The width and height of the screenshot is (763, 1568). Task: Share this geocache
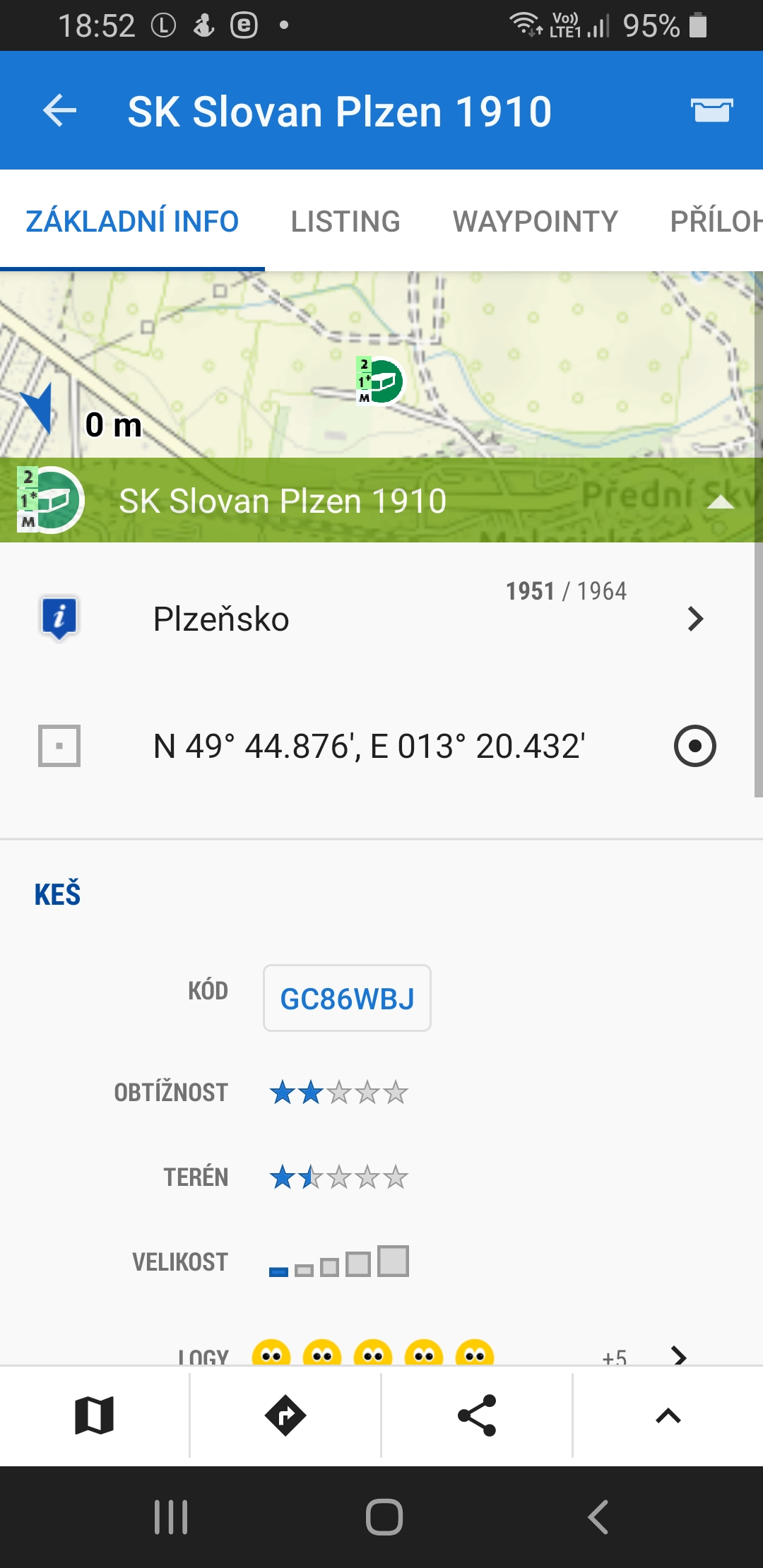click(477, 1415)
